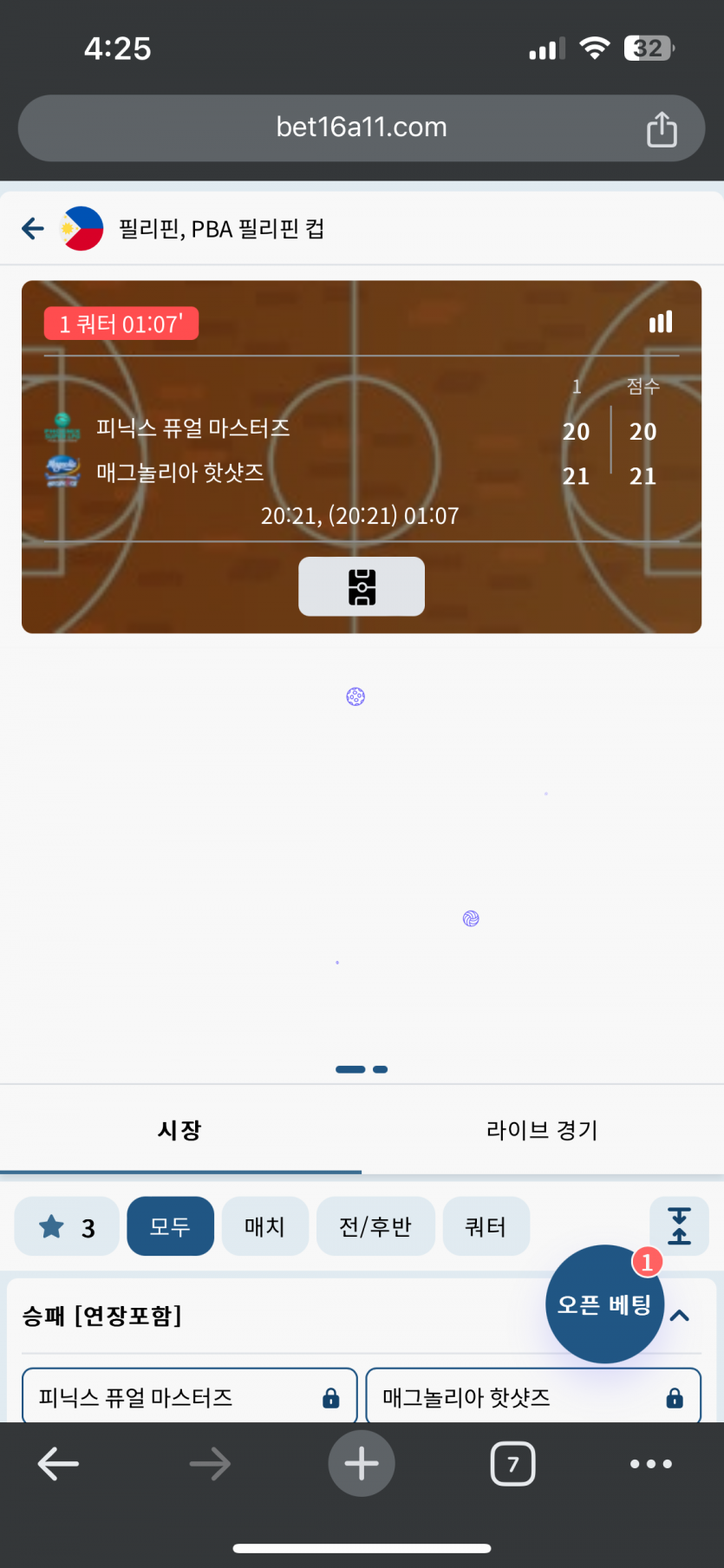This screenshot has height=1568, width=724.
Task: Open a new browser tab
Action: (362, 1464)
